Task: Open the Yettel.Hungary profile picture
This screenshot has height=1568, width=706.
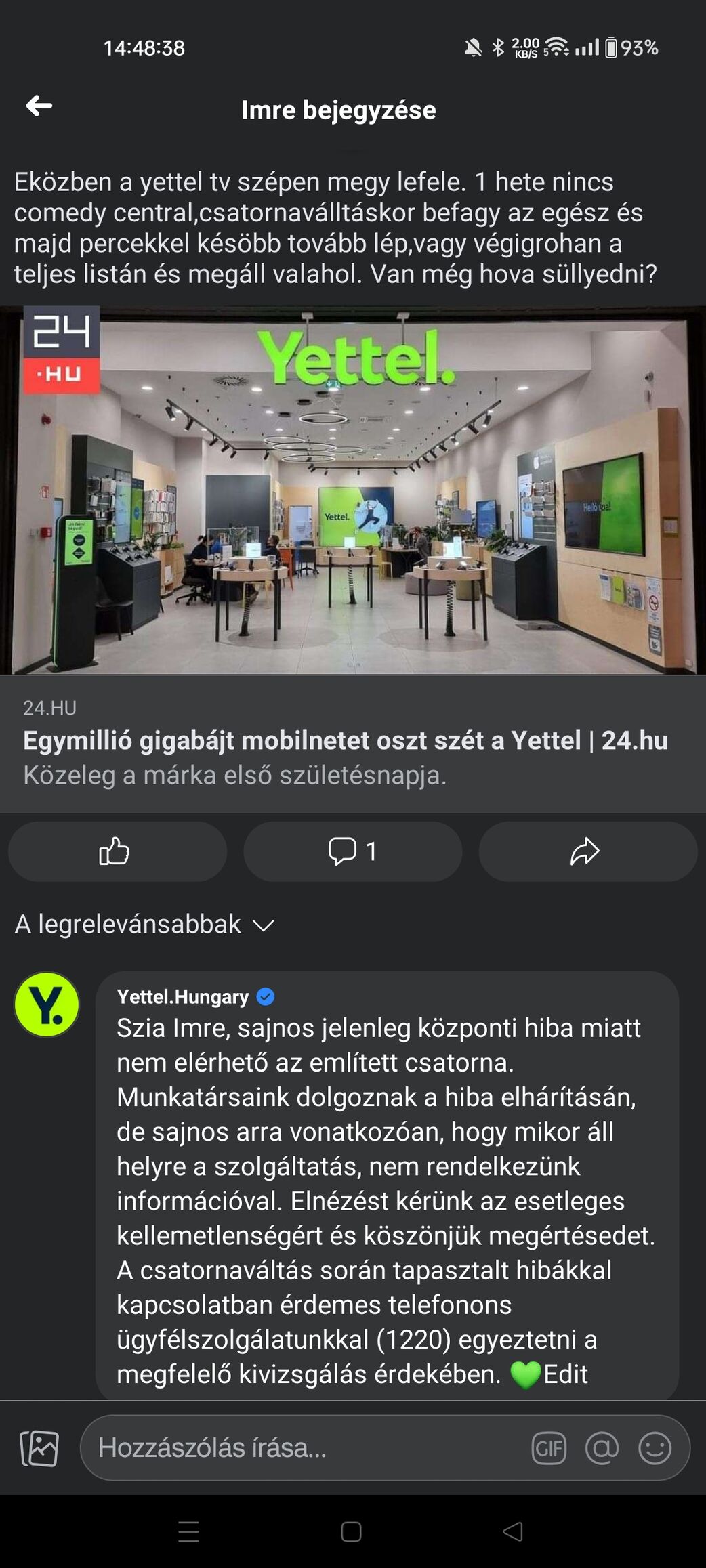Action: [47, 1004]
